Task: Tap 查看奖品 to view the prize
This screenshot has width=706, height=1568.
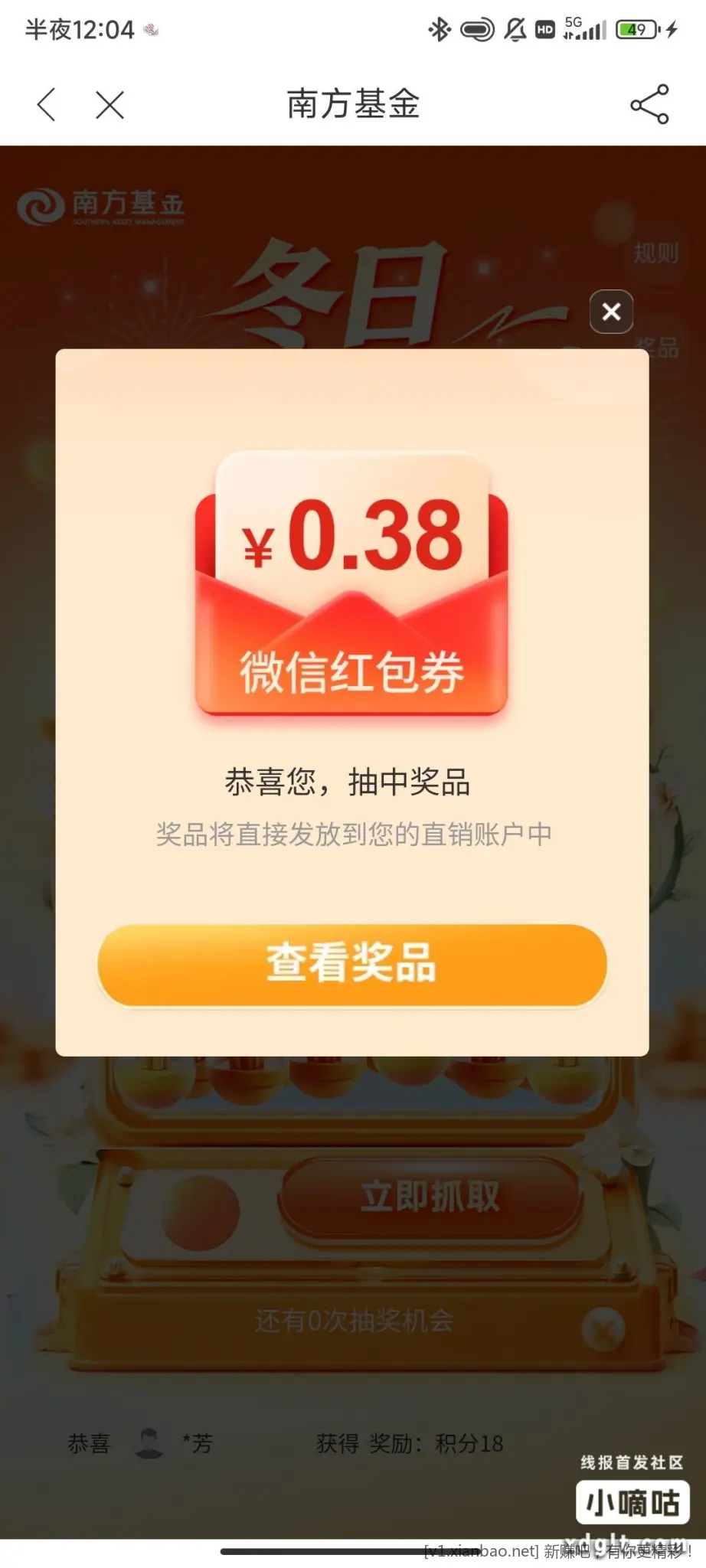Action: coord(352,964)
